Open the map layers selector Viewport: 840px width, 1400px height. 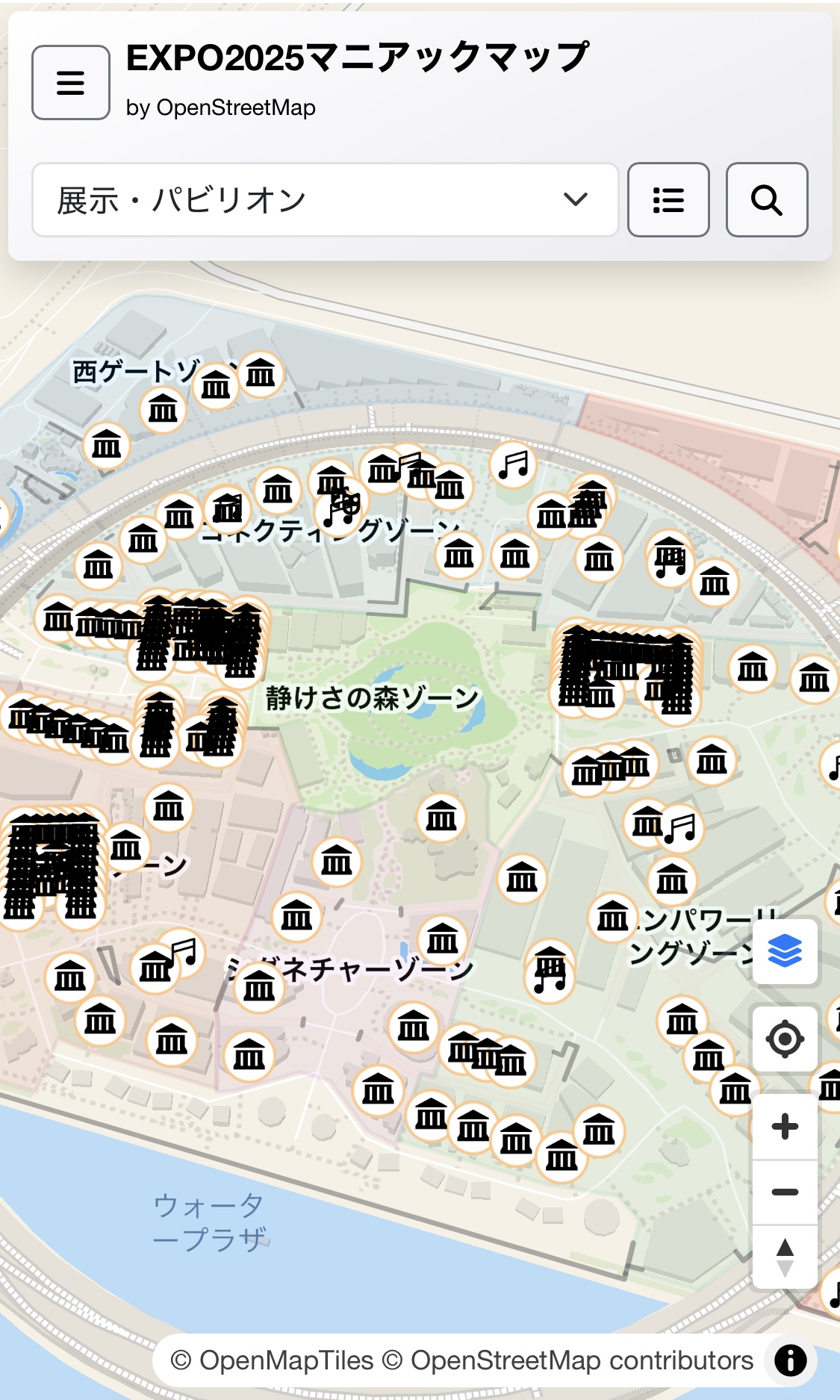pos(785,951)
